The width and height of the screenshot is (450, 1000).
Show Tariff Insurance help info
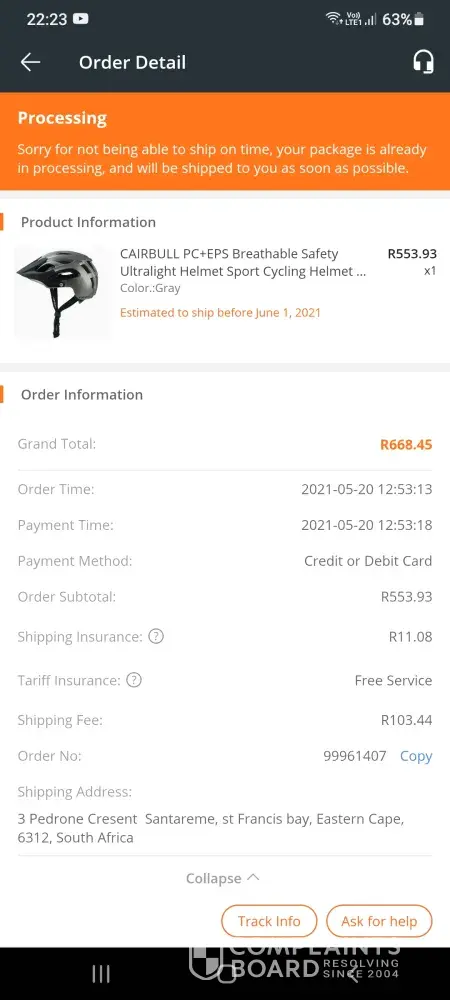(x=134, y=680)
